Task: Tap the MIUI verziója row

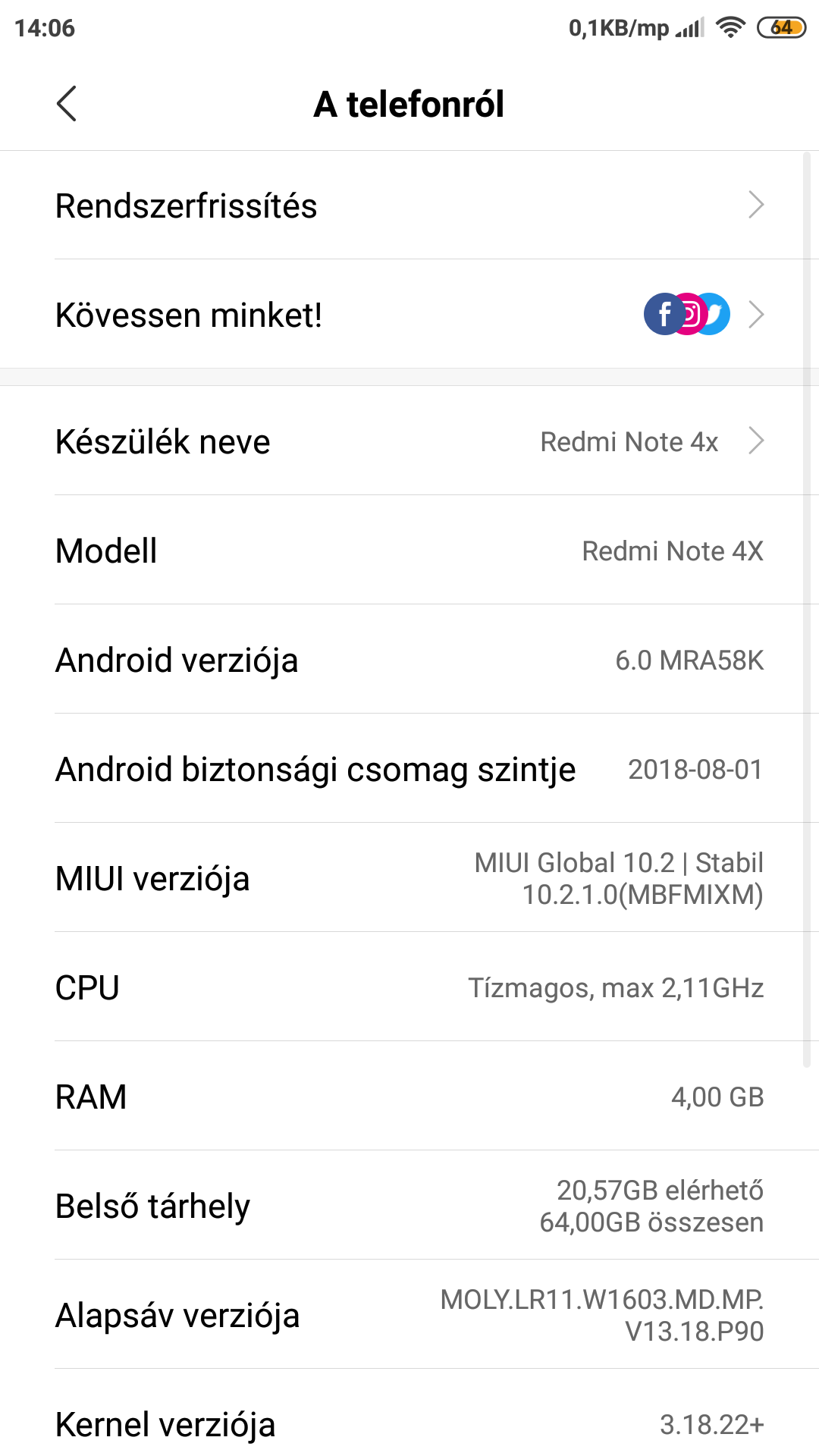Action: [409, 878]
